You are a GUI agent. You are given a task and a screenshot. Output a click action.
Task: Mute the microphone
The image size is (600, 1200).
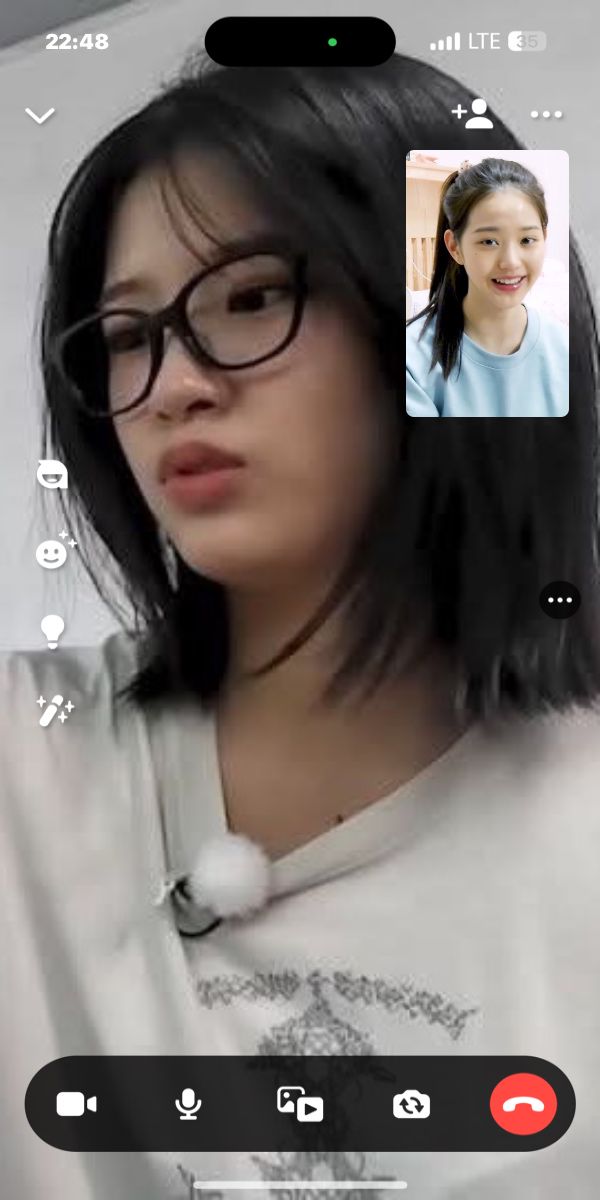point(188,1104)
